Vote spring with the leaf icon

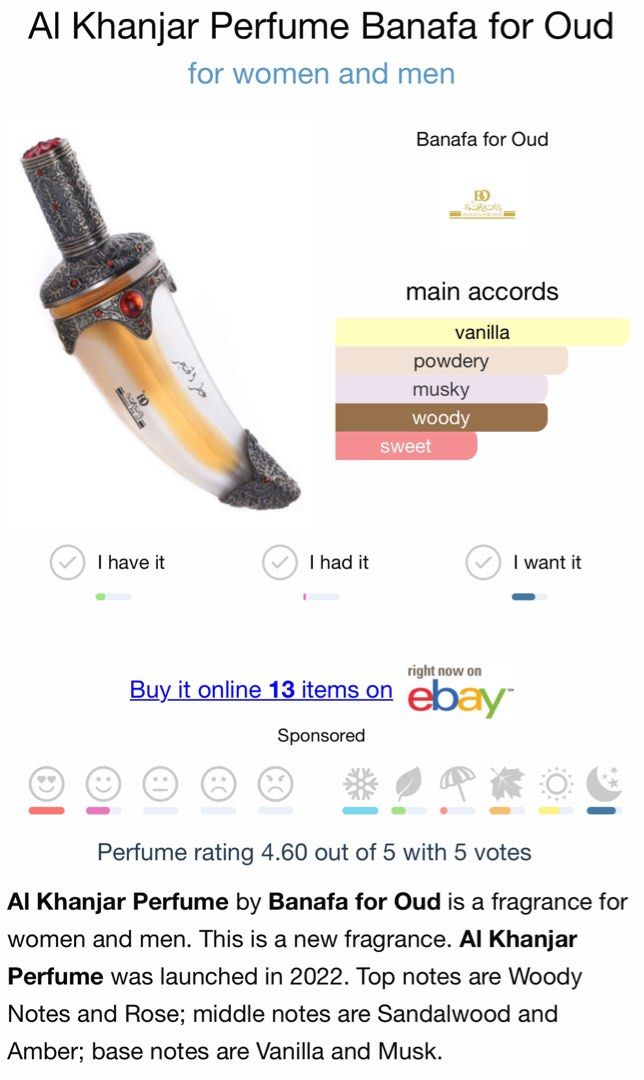click(x=408, y=784)
